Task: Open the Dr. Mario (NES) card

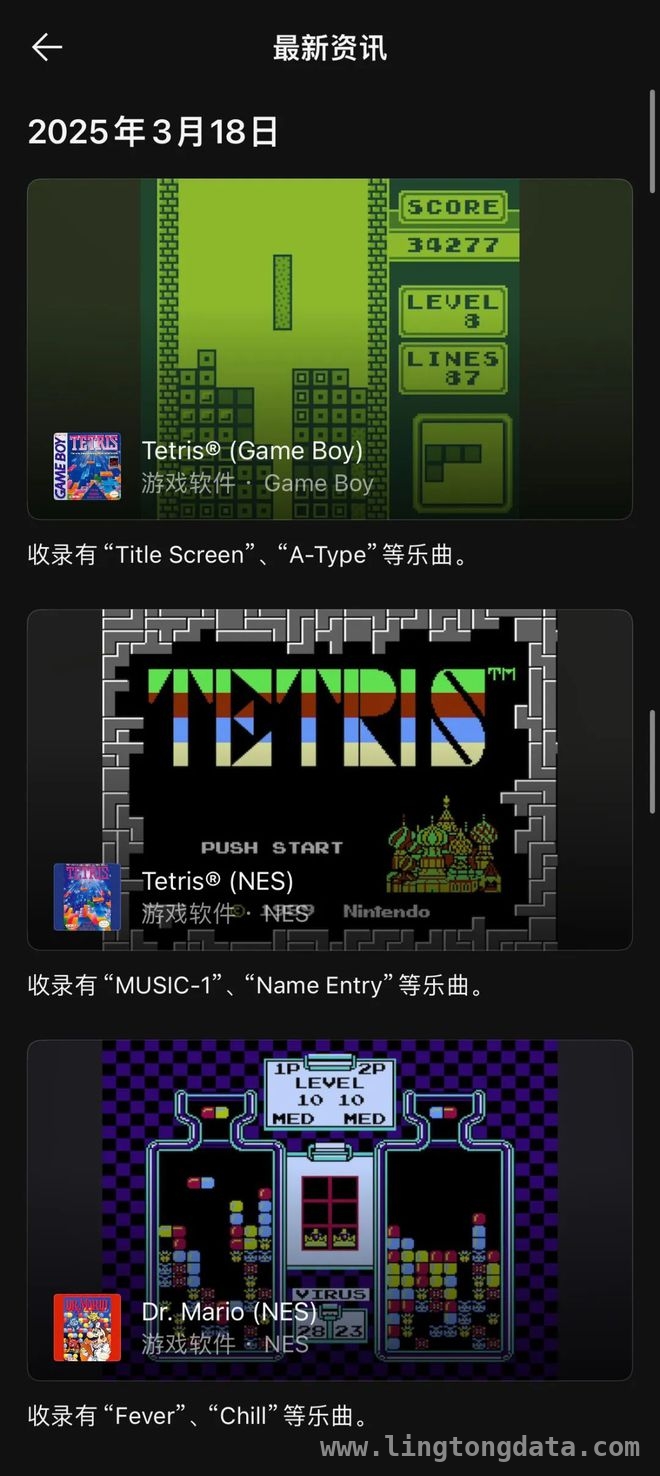Action: tap(329, 1209)
